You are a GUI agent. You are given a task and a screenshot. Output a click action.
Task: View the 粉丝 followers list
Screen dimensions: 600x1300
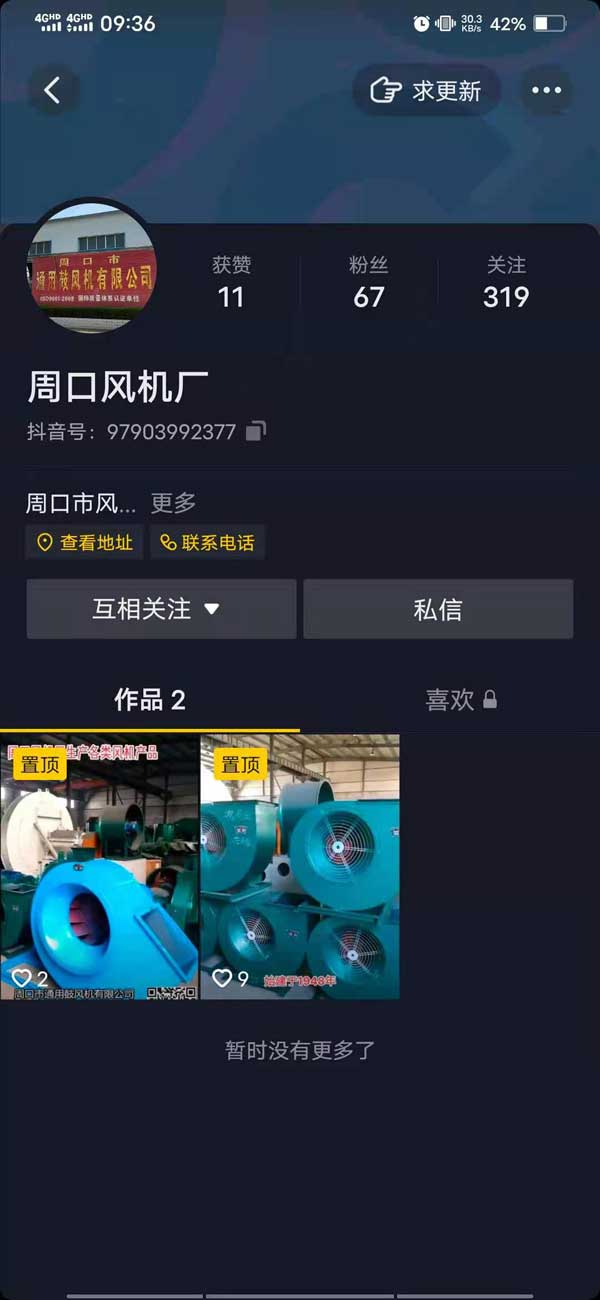(x=368, y=282)
